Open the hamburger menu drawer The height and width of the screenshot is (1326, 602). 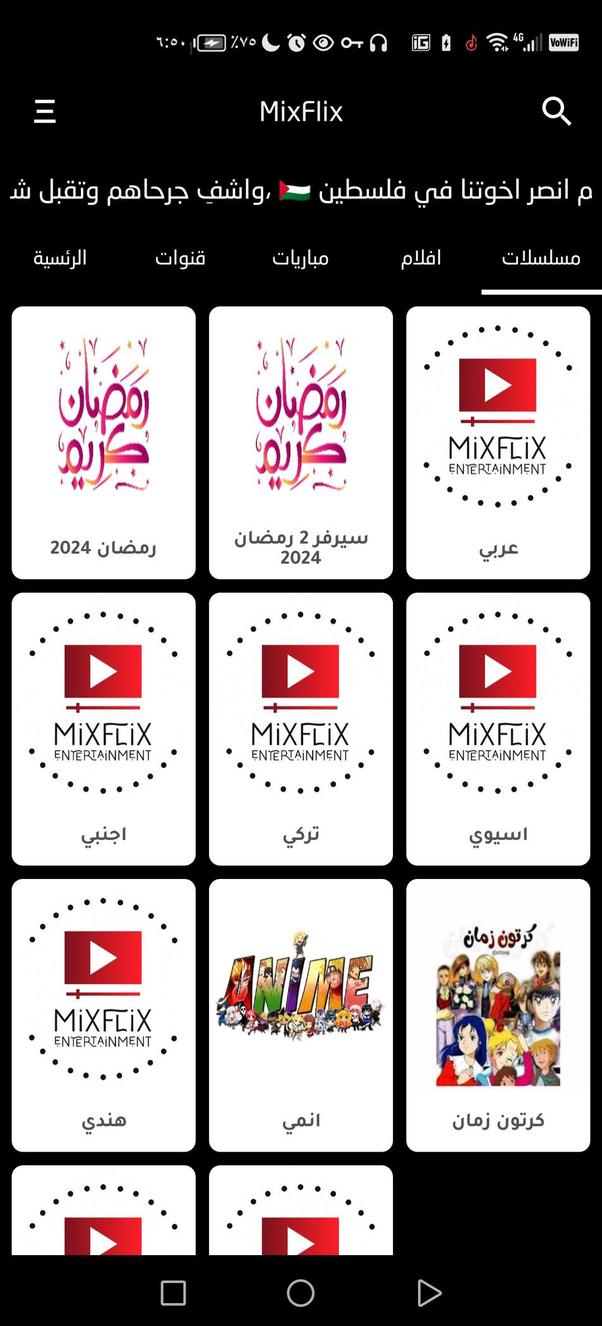coord(45,111)
